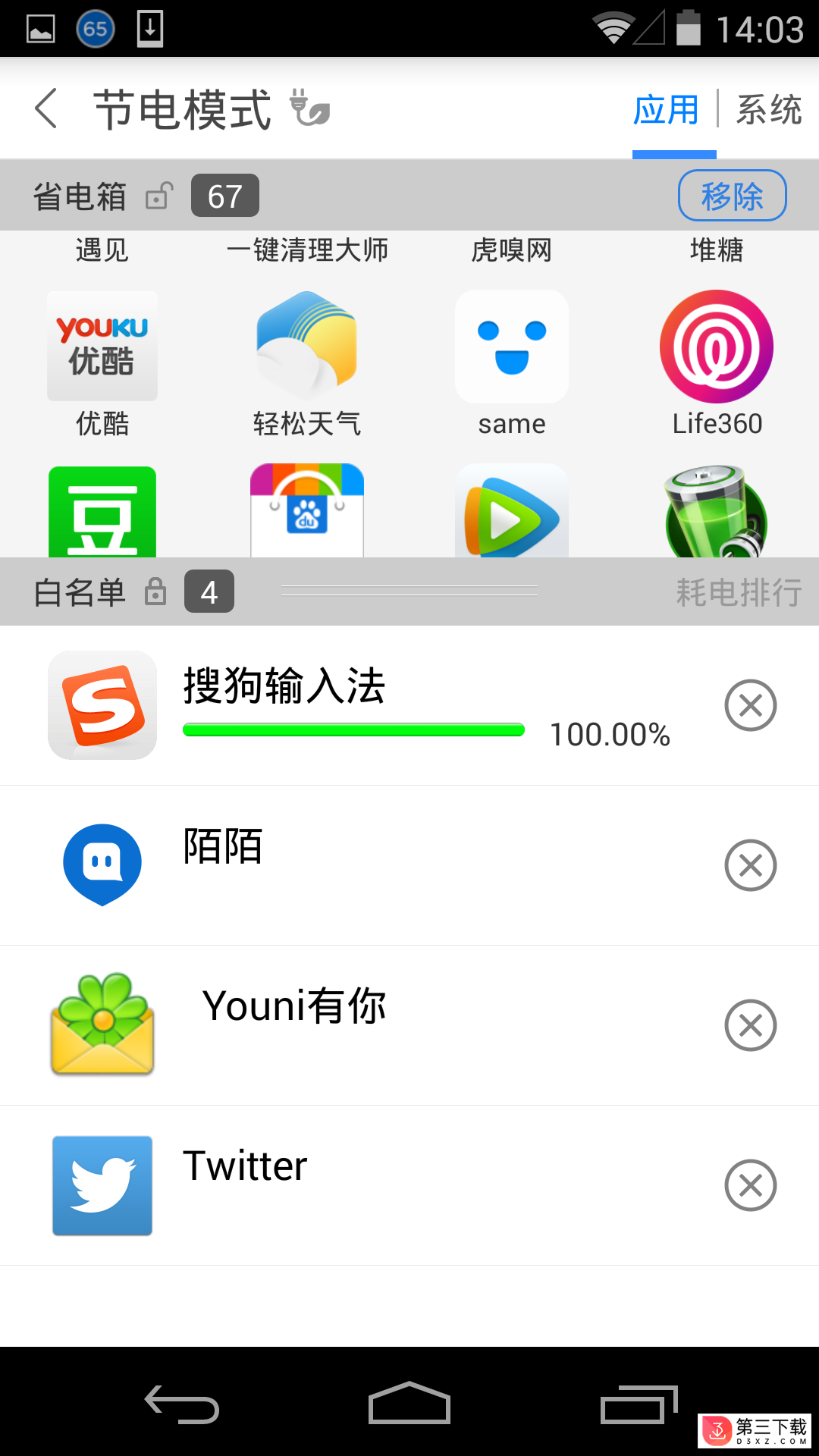
Task: Tap the green 豆 app icon
Action: (102, 512)
